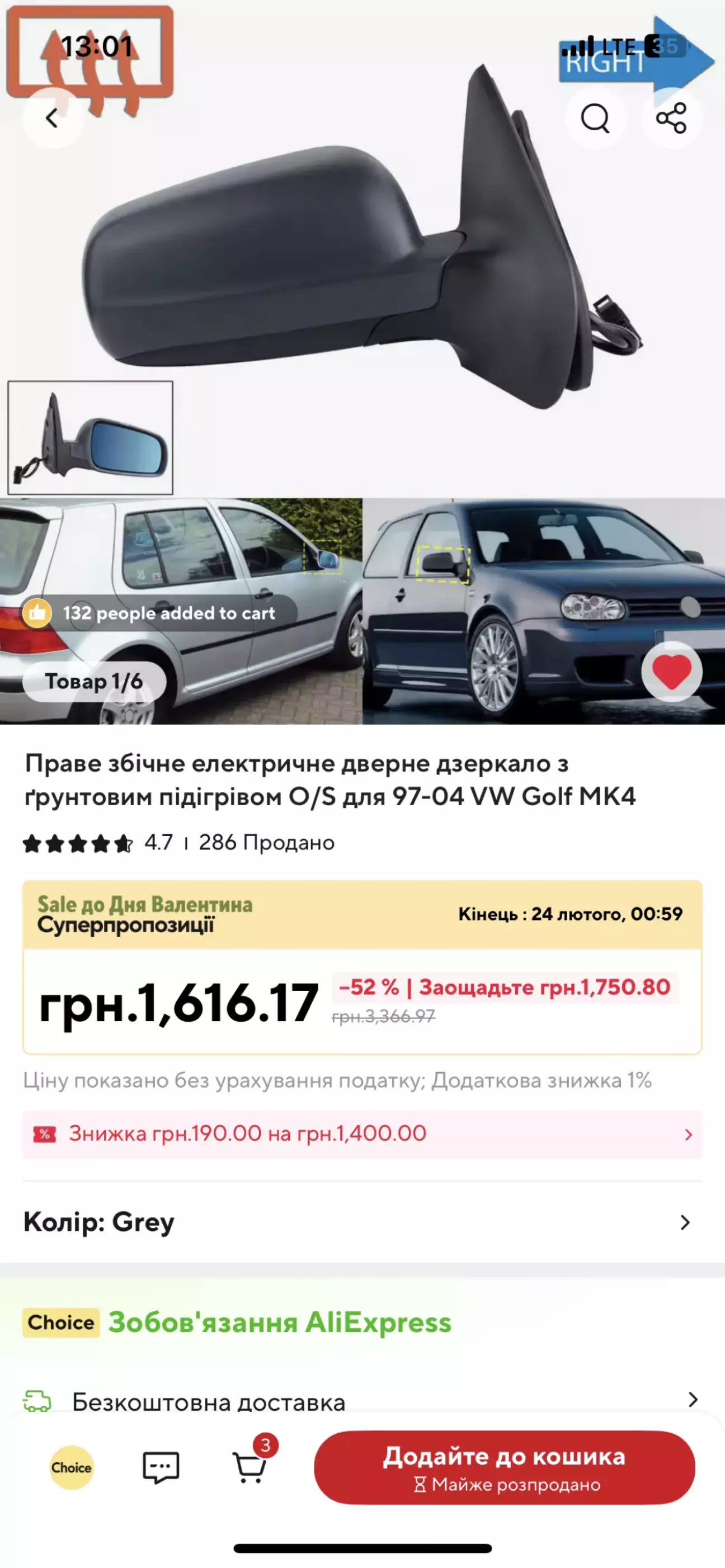Tap Додайте до кошика button
725x1568 pixels.
tap(504, 1467)
